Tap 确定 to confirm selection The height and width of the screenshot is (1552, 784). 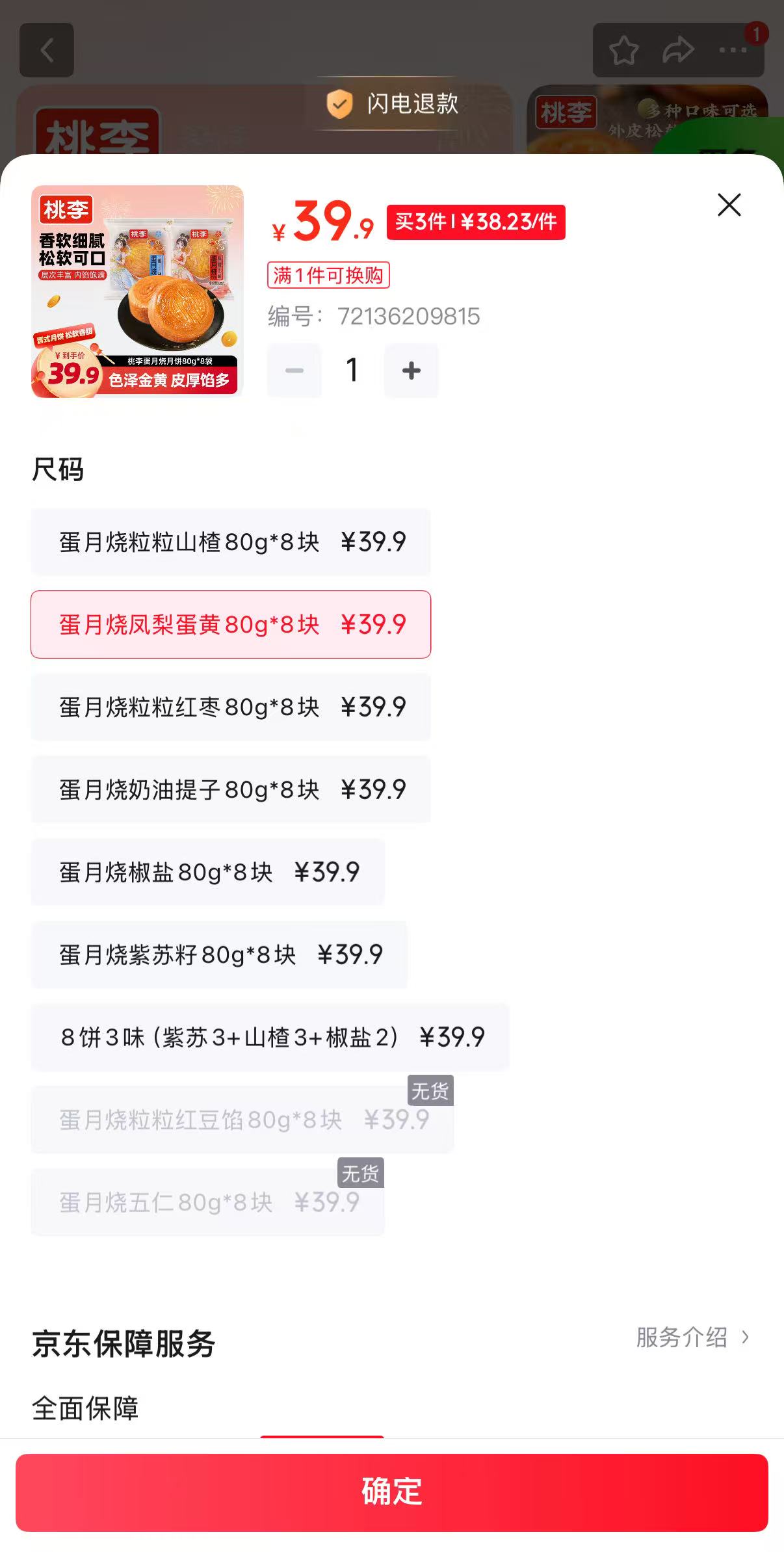(x=392, y=1492)
